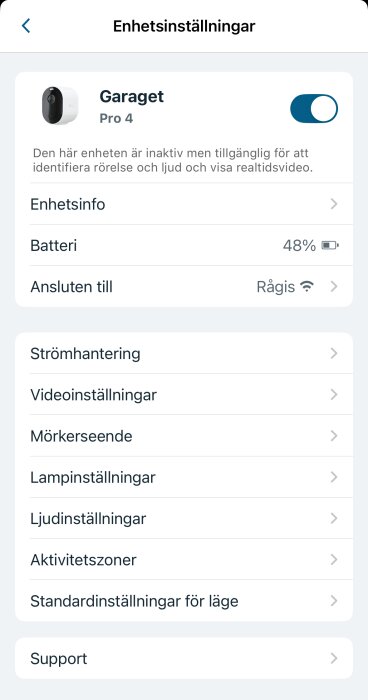The width and height of the screenshot is (368, 700).
Task: Open Aktivitetszoner
Action: click(x=184, y=559)
